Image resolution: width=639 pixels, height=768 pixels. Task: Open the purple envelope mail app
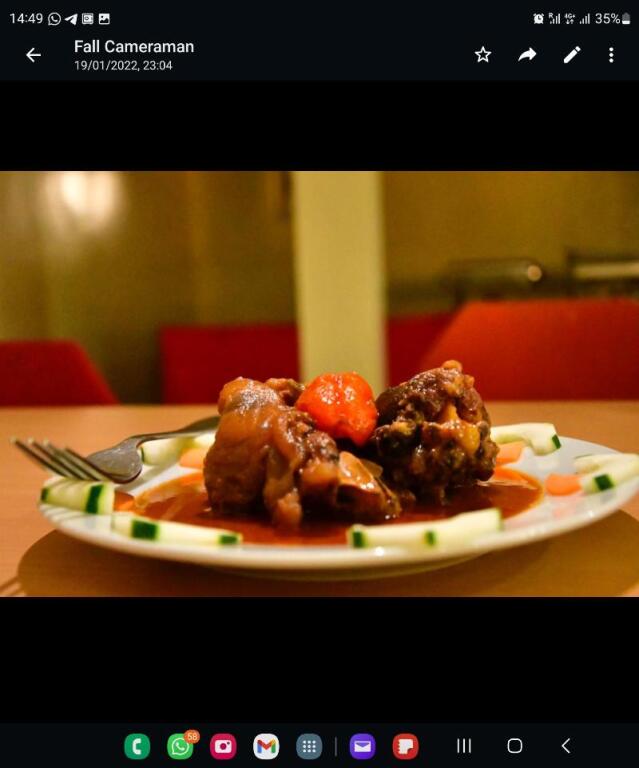point(362,746)
